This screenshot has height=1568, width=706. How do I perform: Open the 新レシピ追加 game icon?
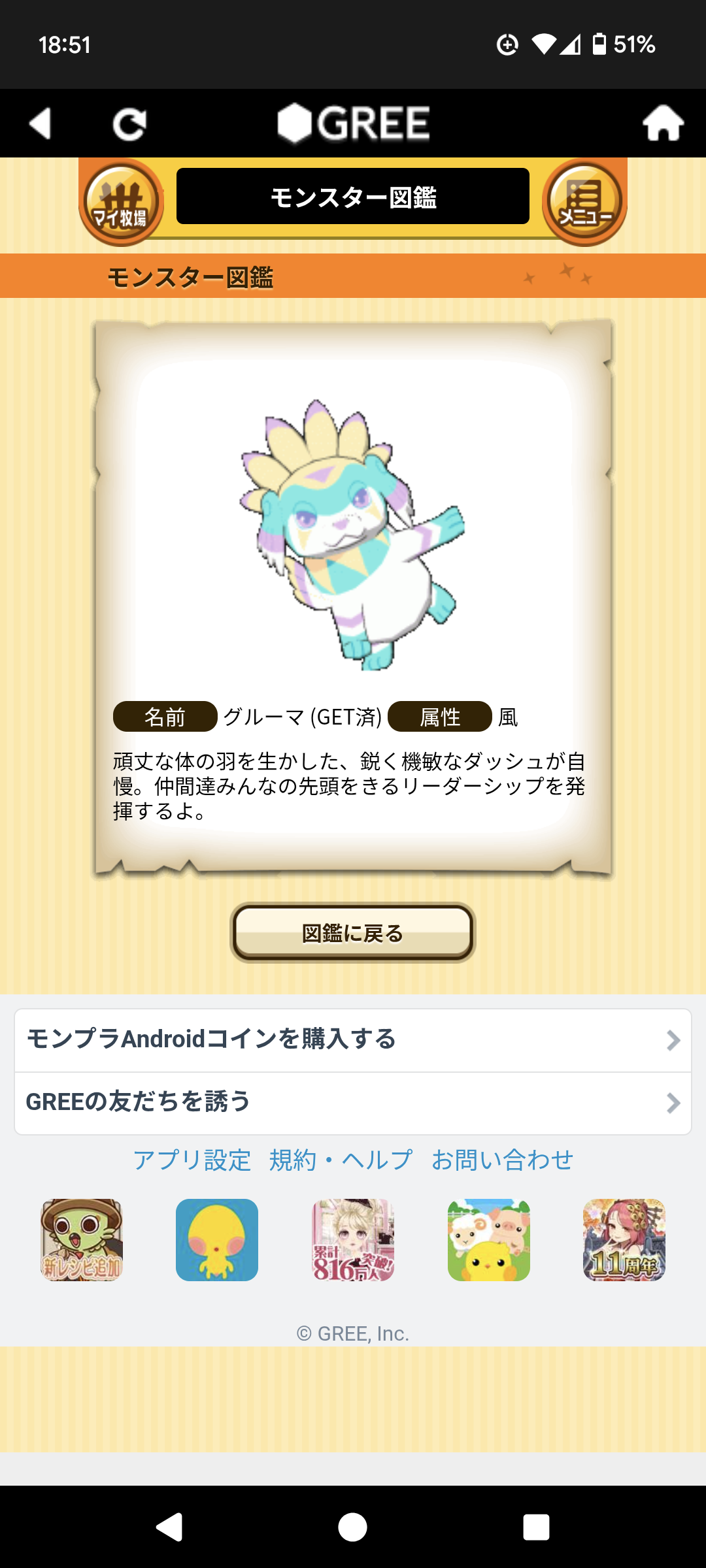[82, 1239]
